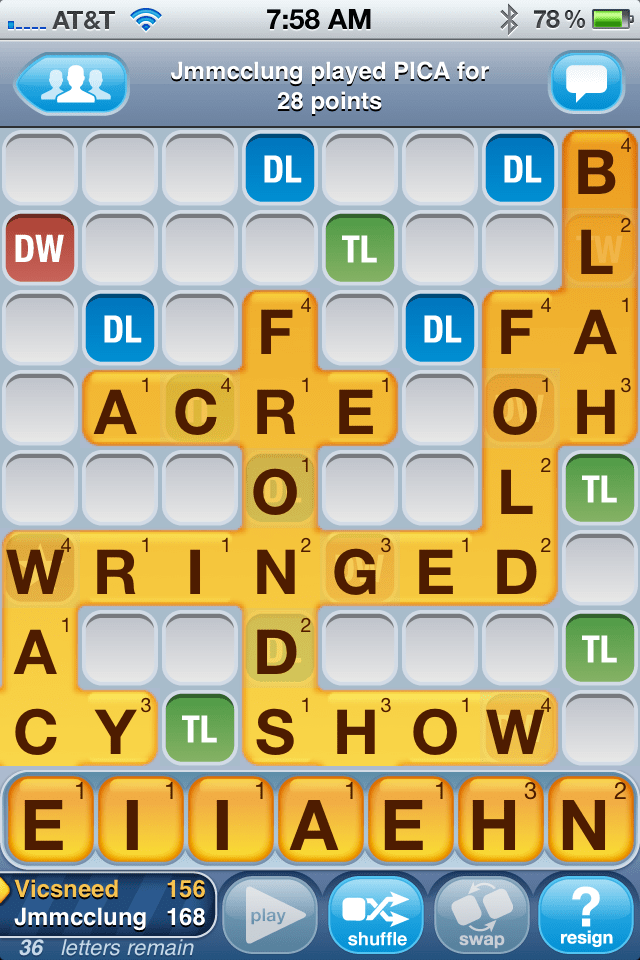
Task: Resign from this game
Action: tap(586, 914)
